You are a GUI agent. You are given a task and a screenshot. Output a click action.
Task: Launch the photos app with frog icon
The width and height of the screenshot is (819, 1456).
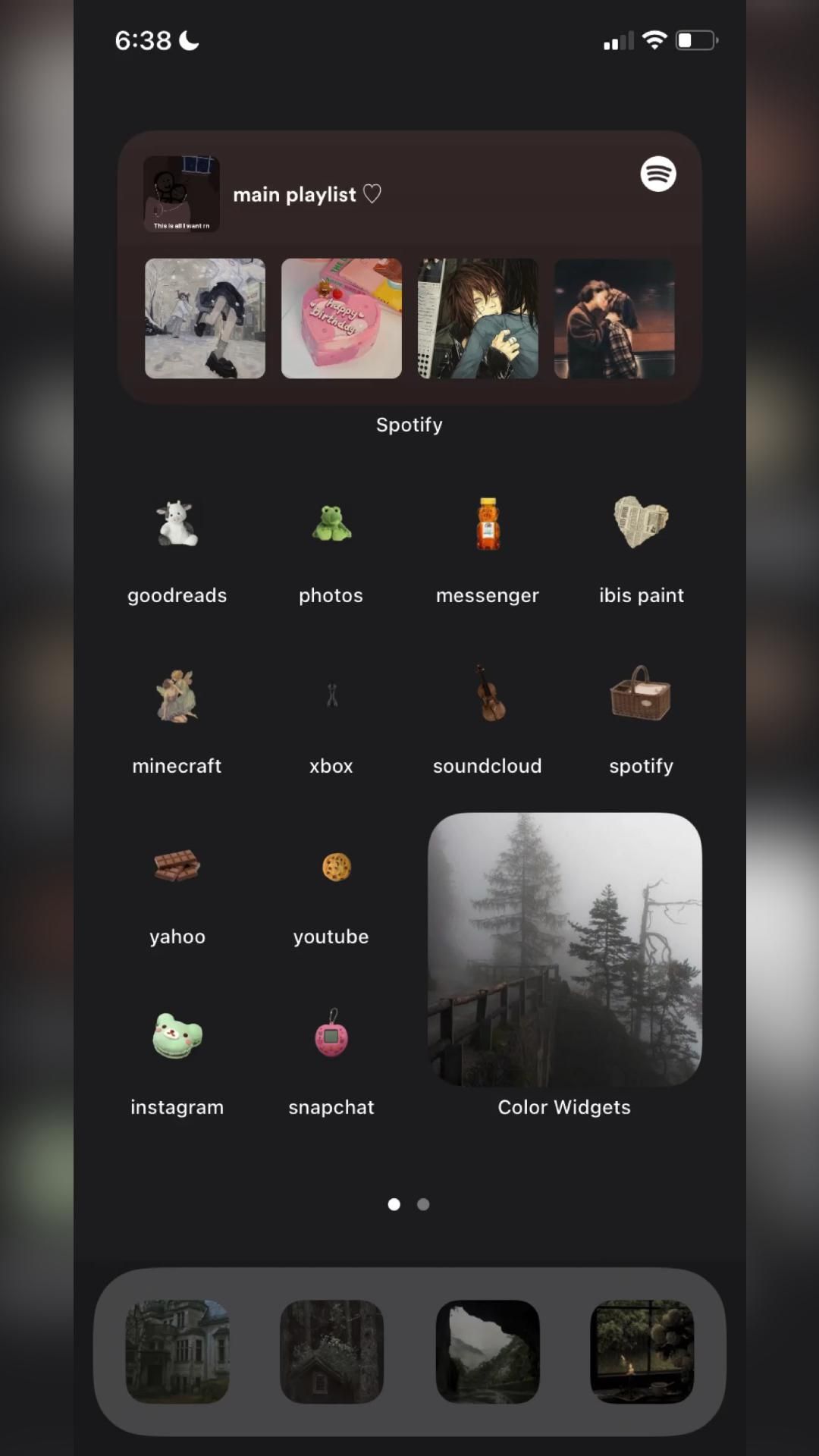(x=331, y=525)
